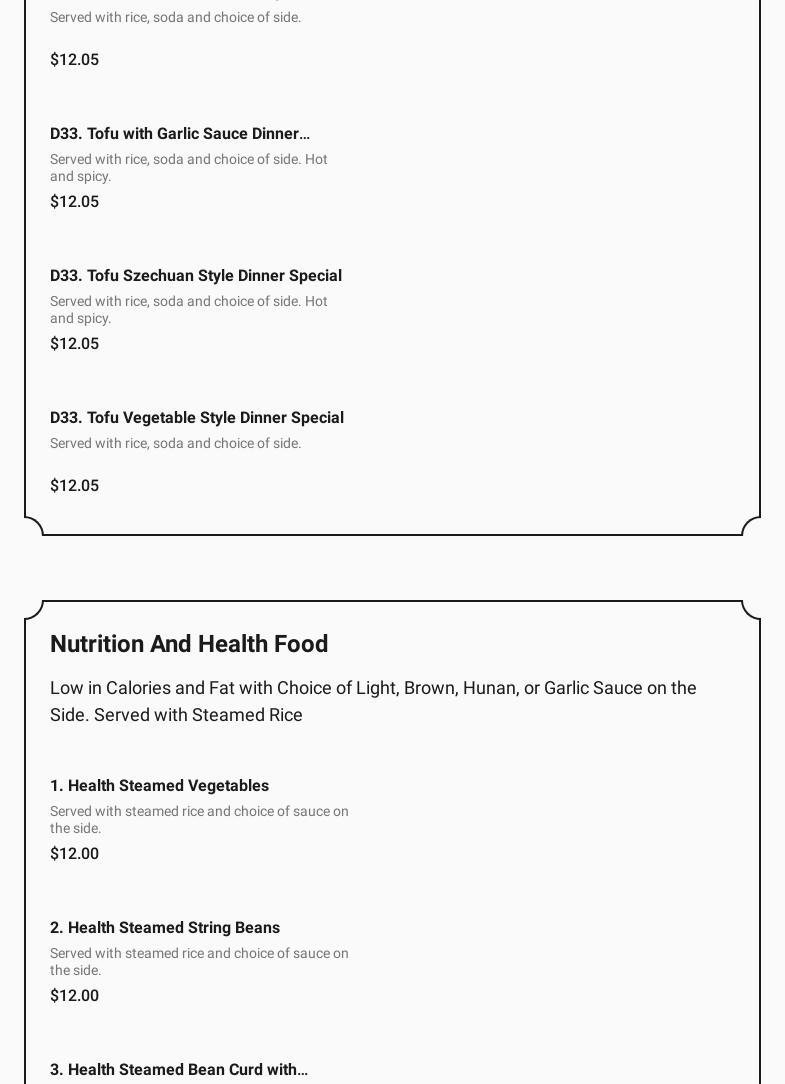The width and height of the screenshot is (785, 1084).
Task: Choose D33 Tofu Vegetable Style Dinner Special
Action: (x=197, y=418)
